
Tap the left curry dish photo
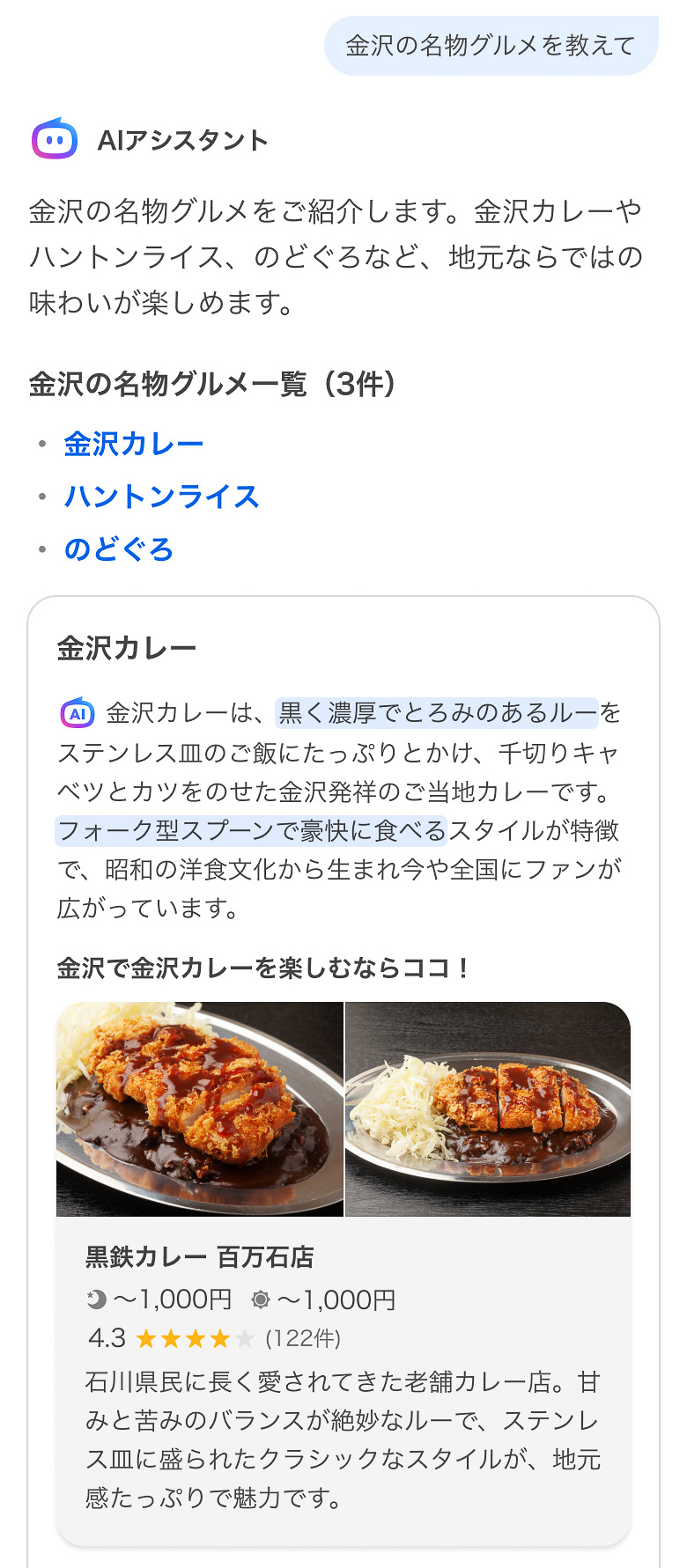[198, 1109]
